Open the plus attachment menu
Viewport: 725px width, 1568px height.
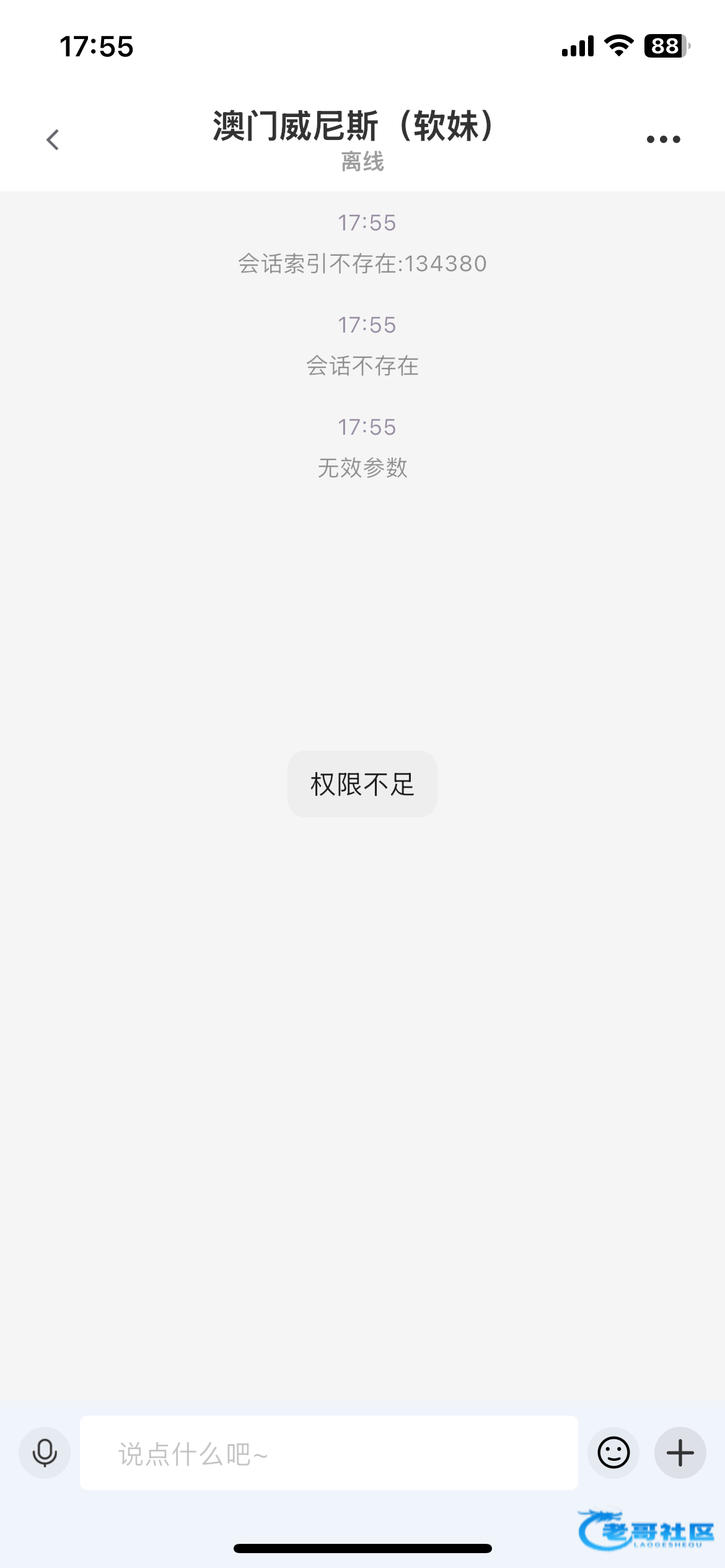(680, 1453)
